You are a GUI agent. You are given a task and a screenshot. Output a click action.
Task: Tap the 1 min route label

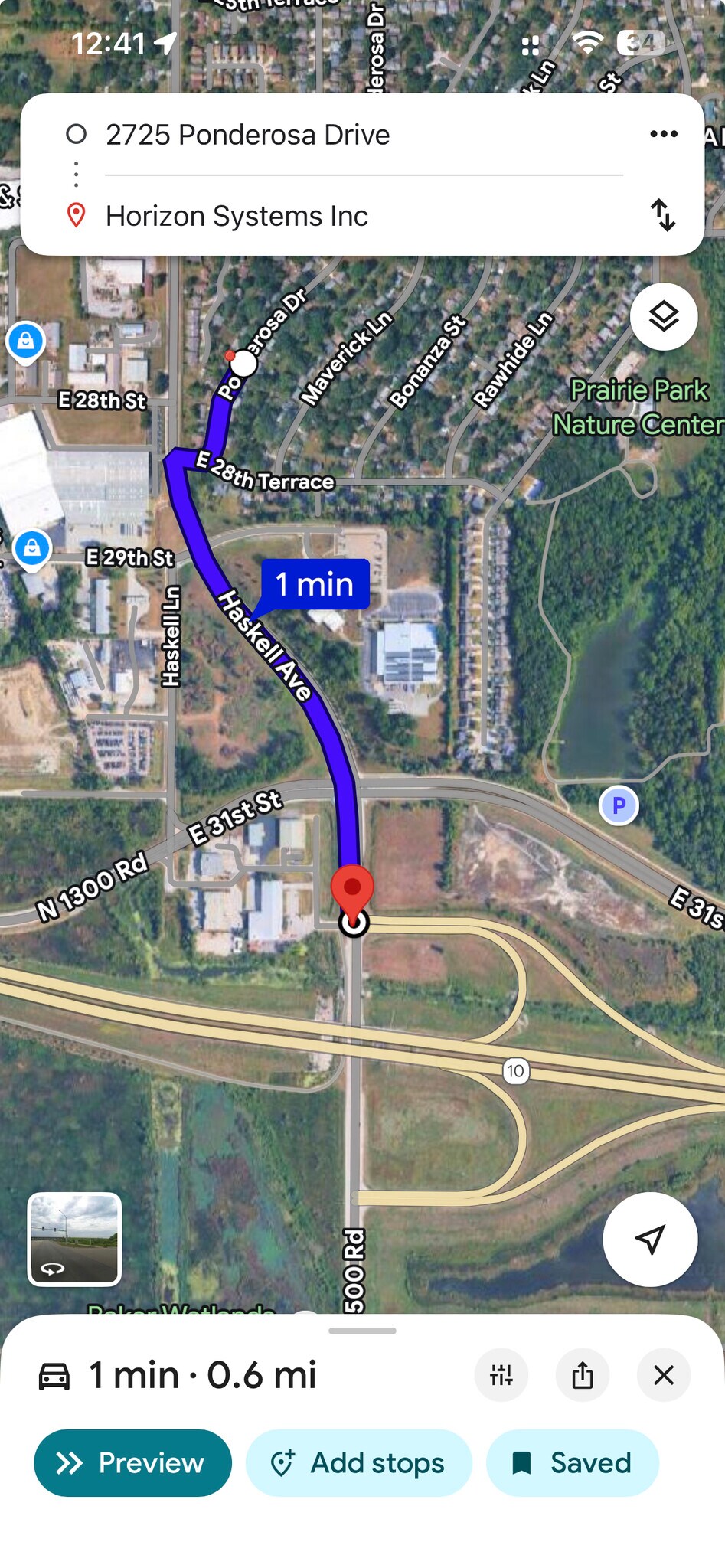315,584
